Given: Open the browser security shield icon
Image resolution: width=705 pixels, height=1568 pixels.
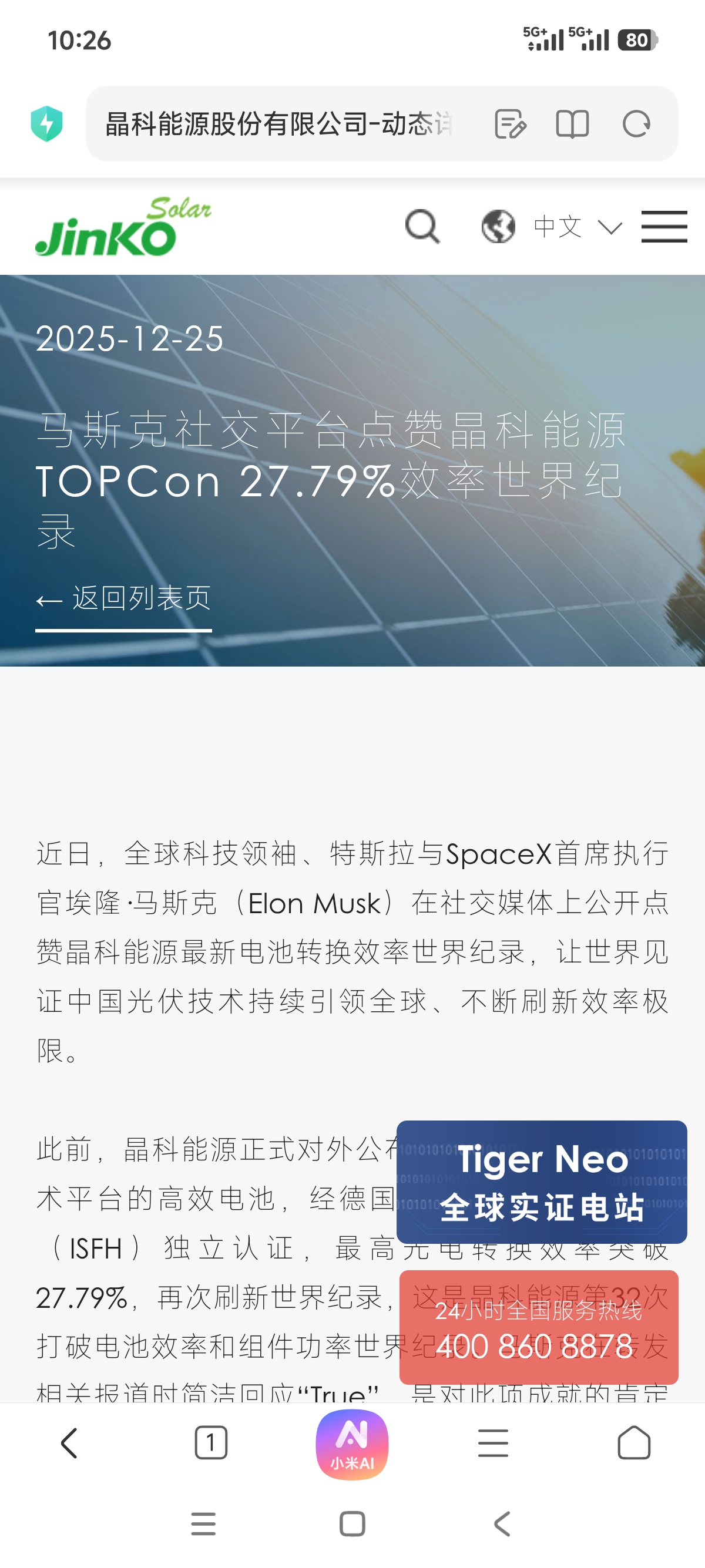Looking at the screenshot, I should pos(47,123).
